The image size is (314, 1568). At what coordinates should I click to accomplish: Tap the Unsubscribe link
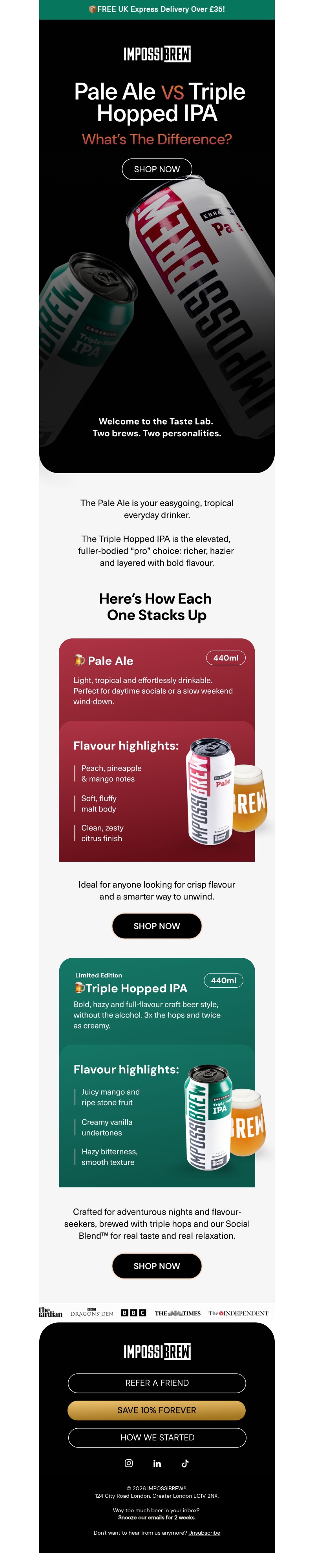coord(204,1533)
